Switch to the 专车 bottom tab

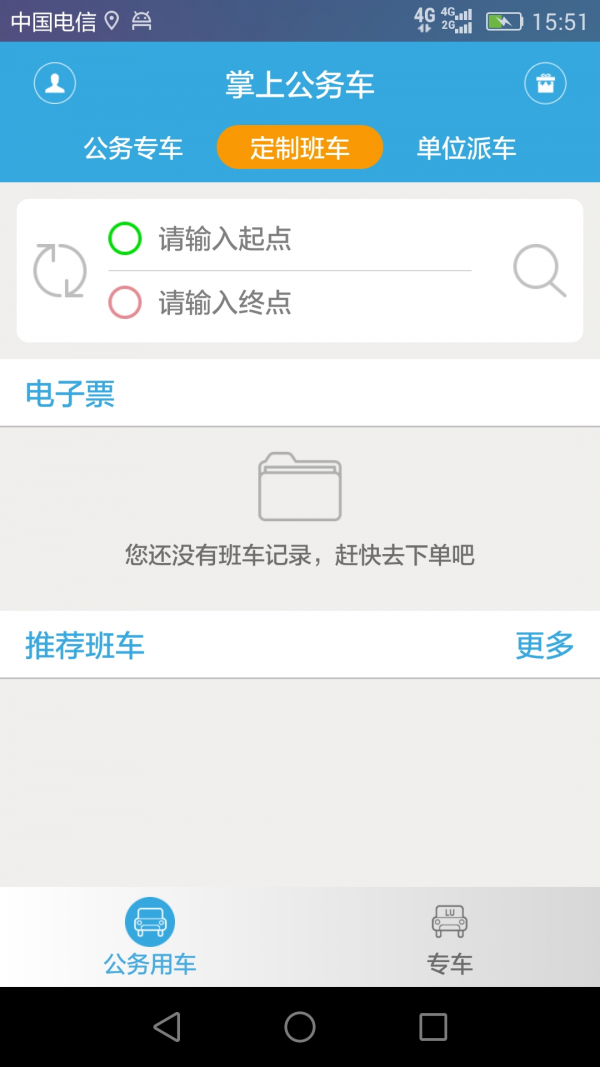tap(450, 937)
